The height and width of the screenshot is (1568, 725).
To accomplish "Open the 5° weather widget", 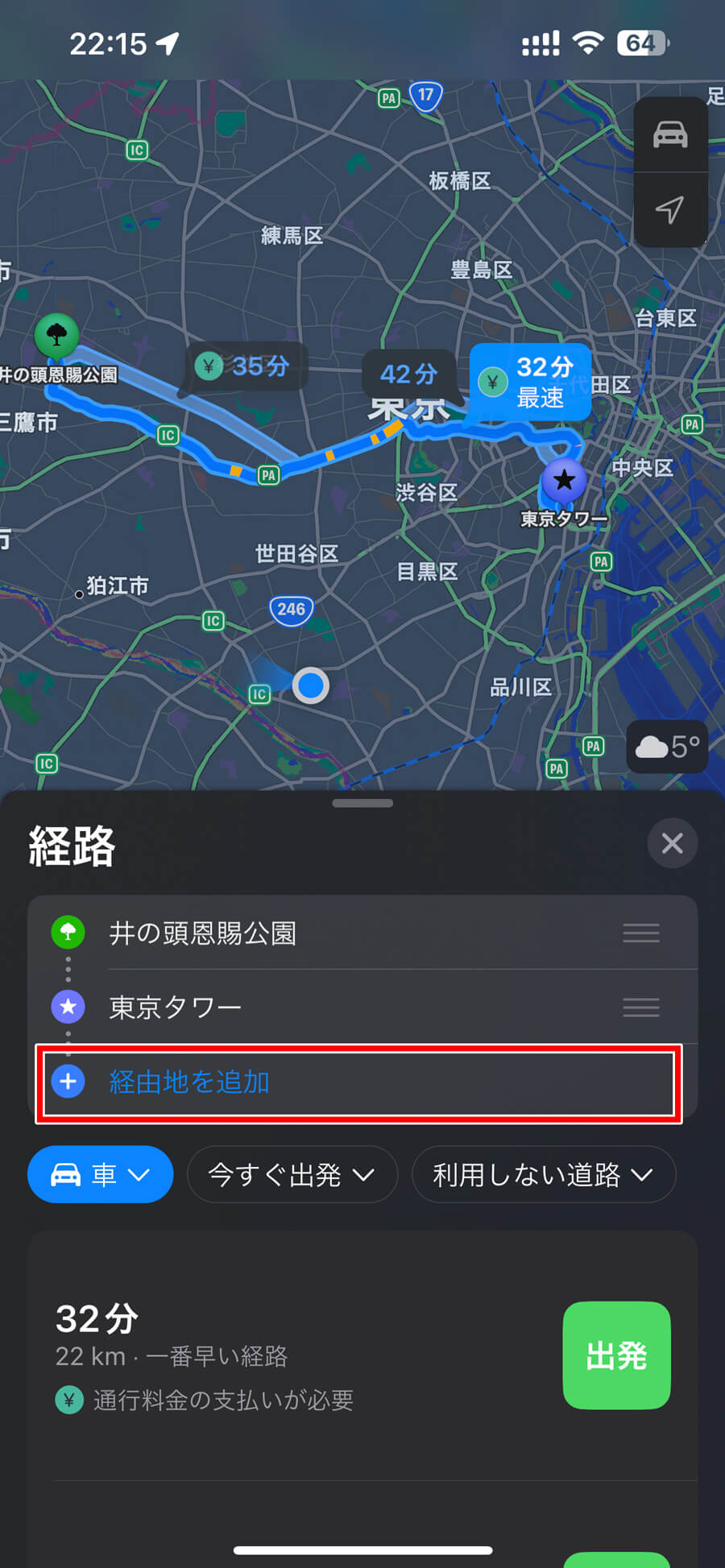I will 667,747.
